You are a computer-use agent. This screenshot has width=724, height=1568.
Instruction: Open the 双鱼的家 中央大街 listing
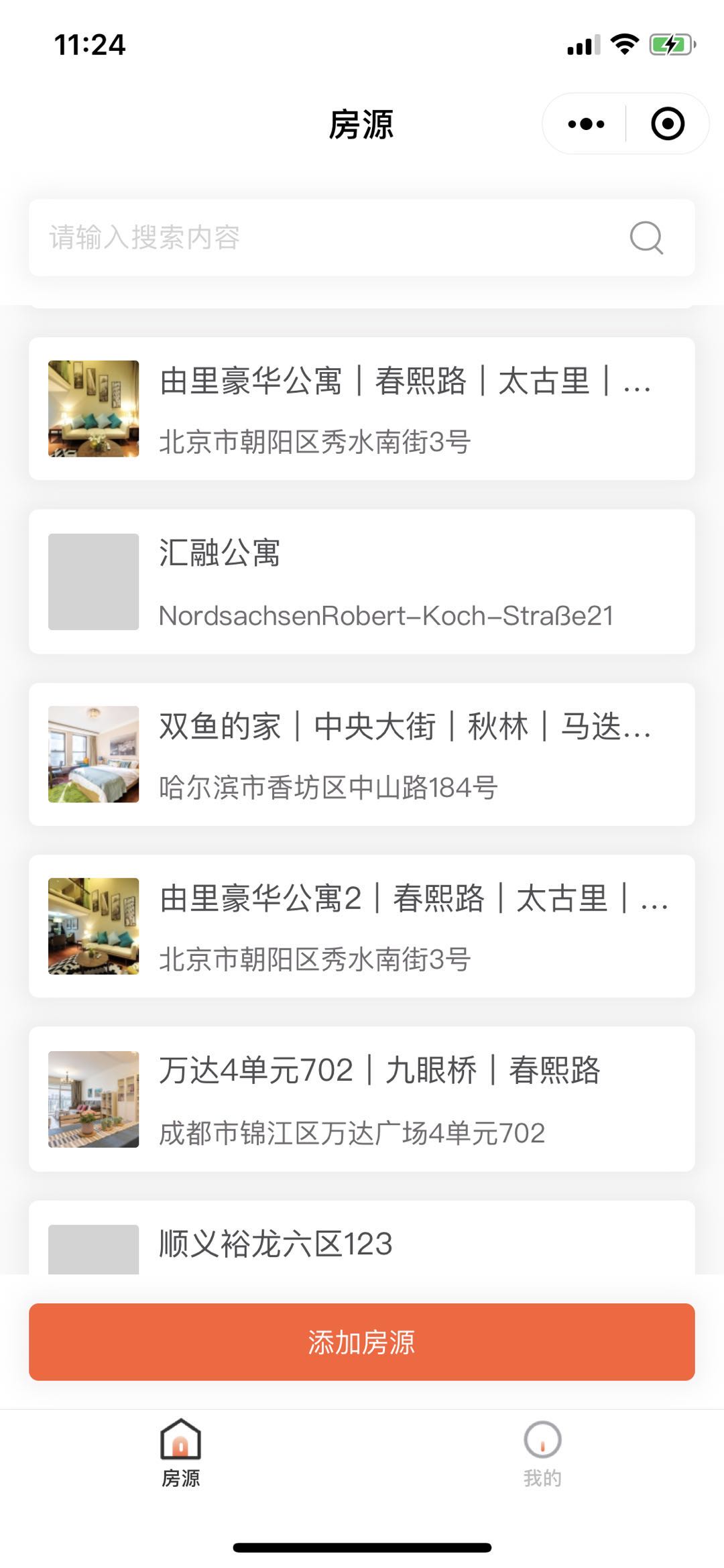pyautogui.click(x=361, y=754)
